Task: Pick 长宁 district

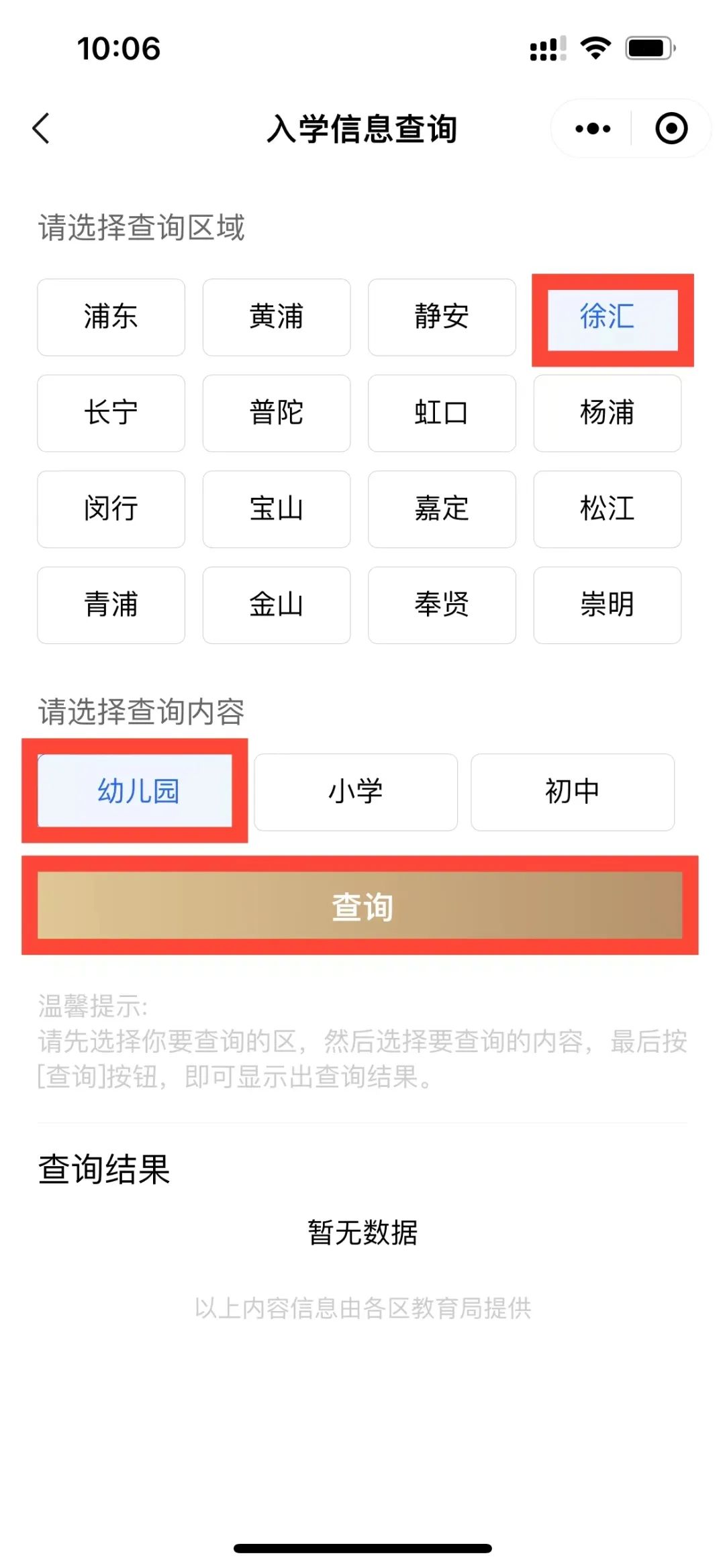Action: tap(111, 413)
